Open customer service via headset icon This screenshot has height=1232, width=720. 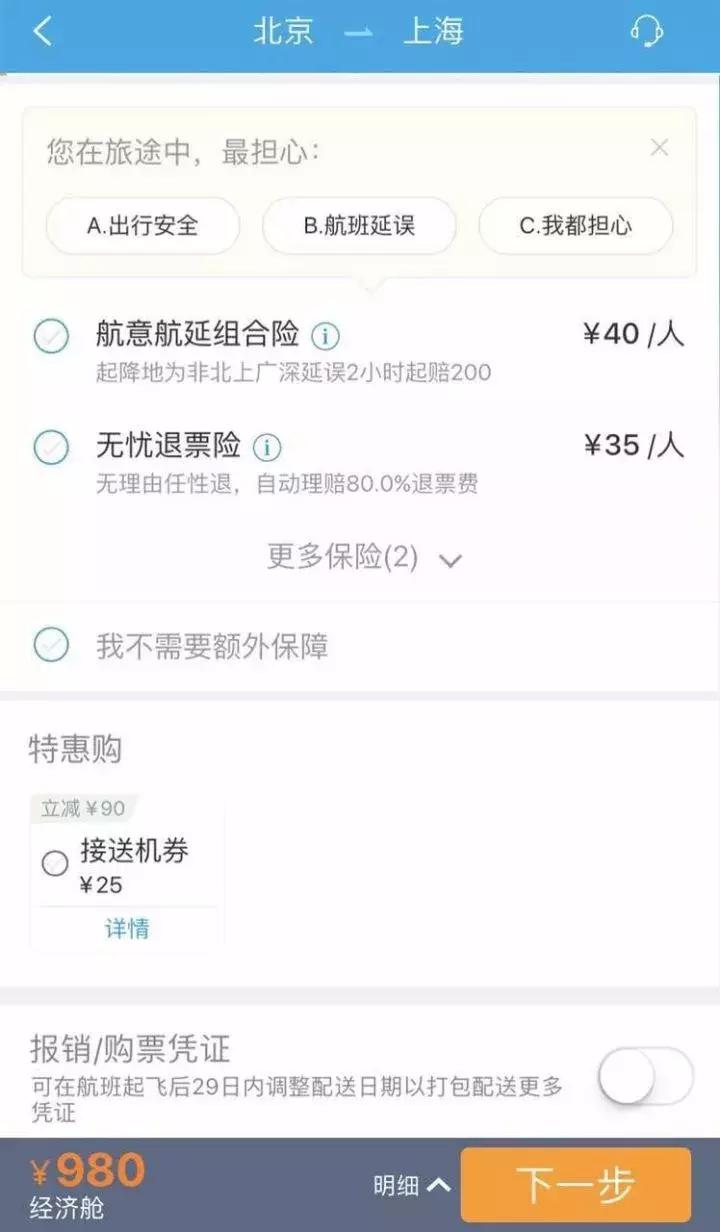pos(648,31)
